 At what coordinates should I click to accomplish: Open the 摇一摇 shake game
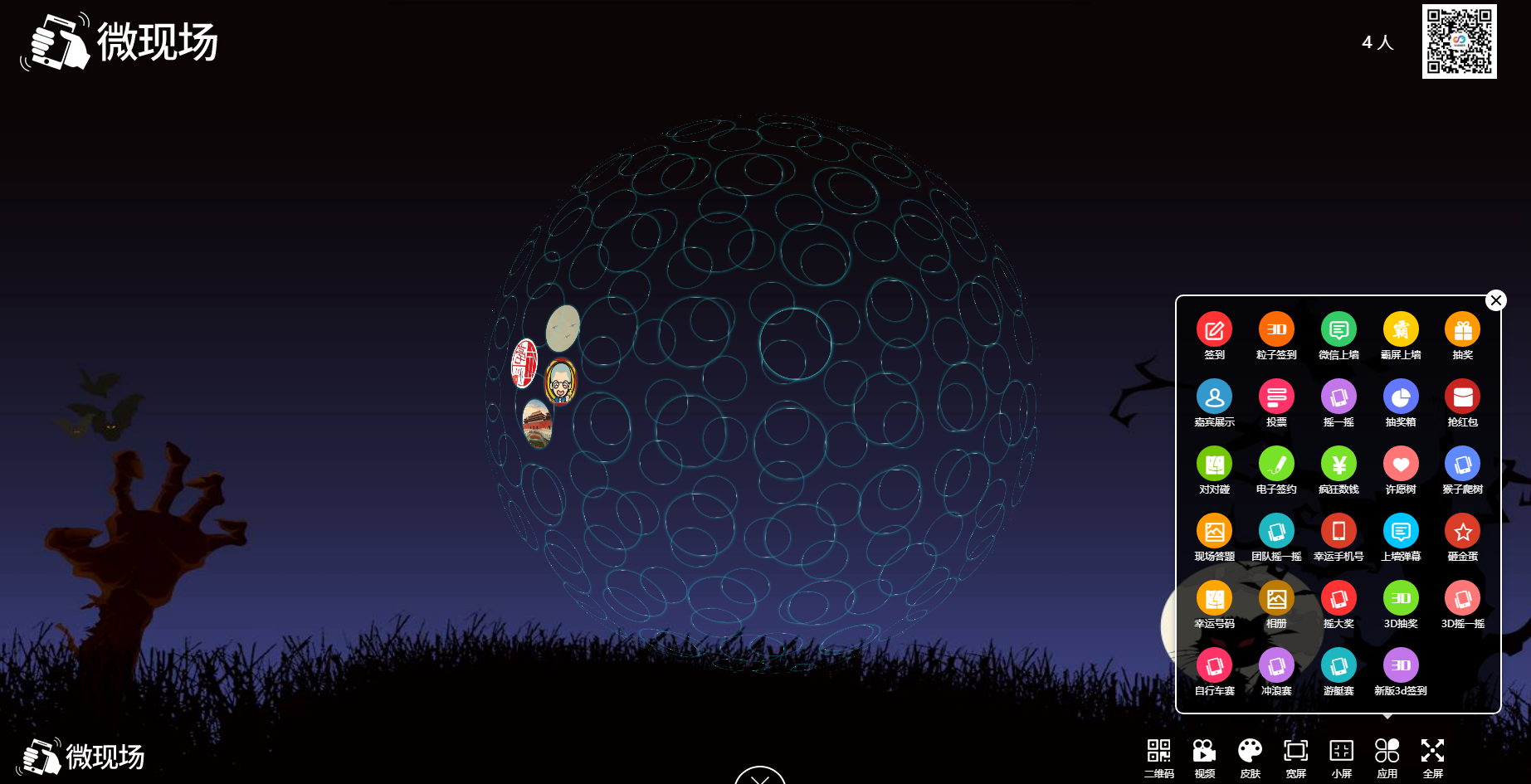click(x=1338, y=397)
